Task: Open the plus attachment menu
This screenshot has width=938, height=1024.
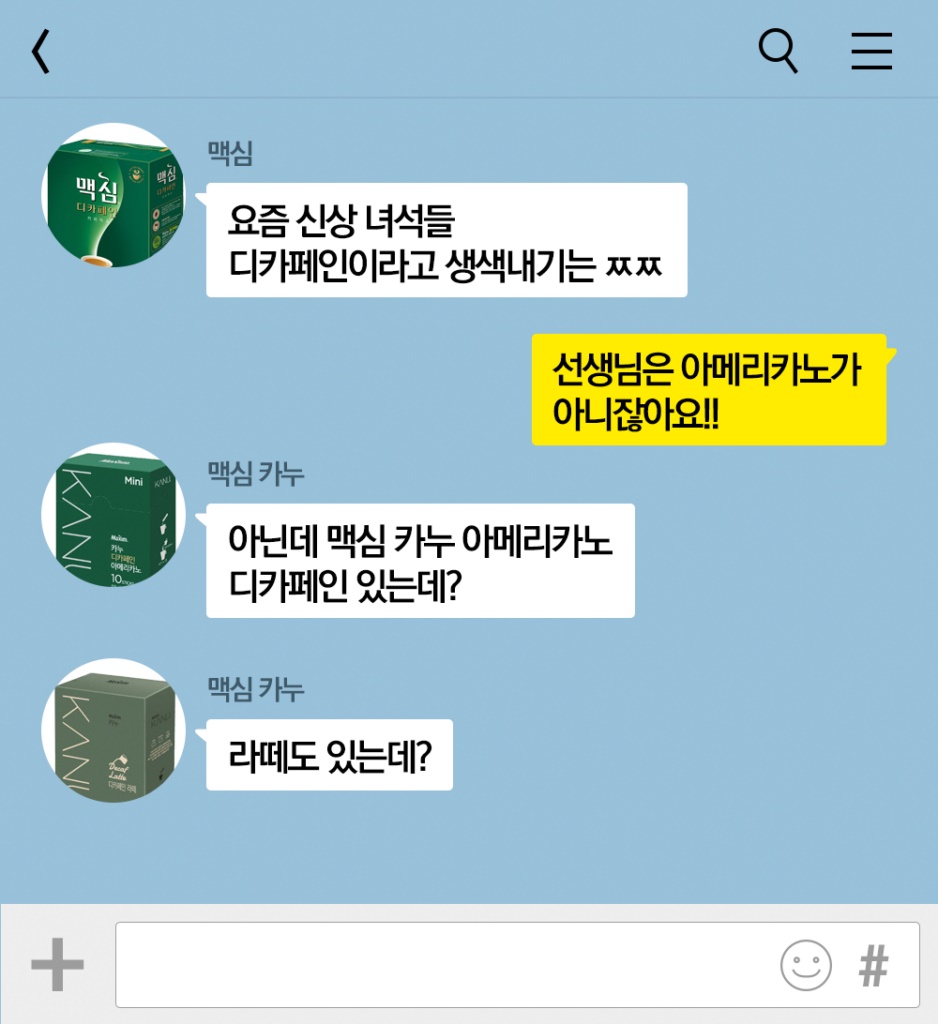Action: coord(57,966)
